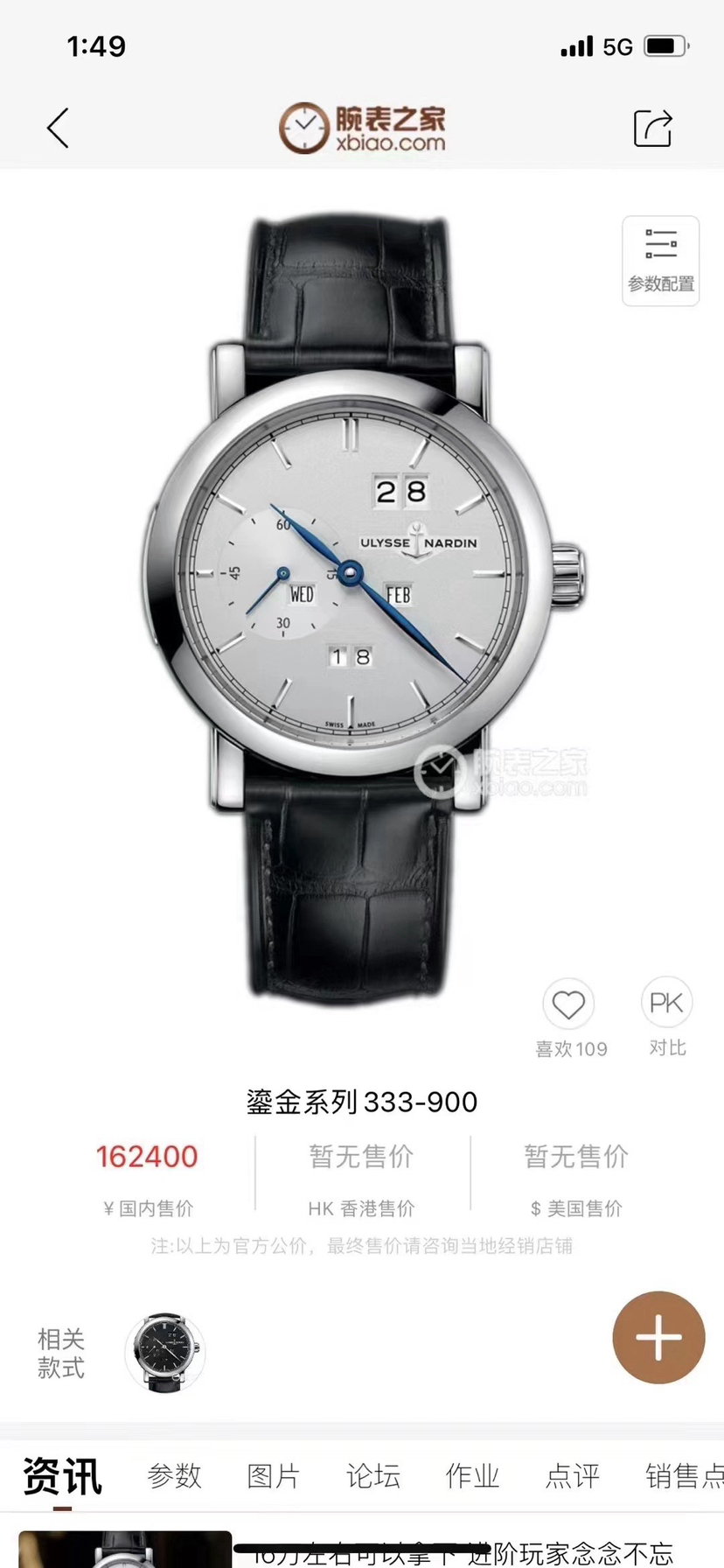Open 参数配置 specifications panel
Image resolution: width=724 pixels, height=1568 pixels.
tap(660, 260)
